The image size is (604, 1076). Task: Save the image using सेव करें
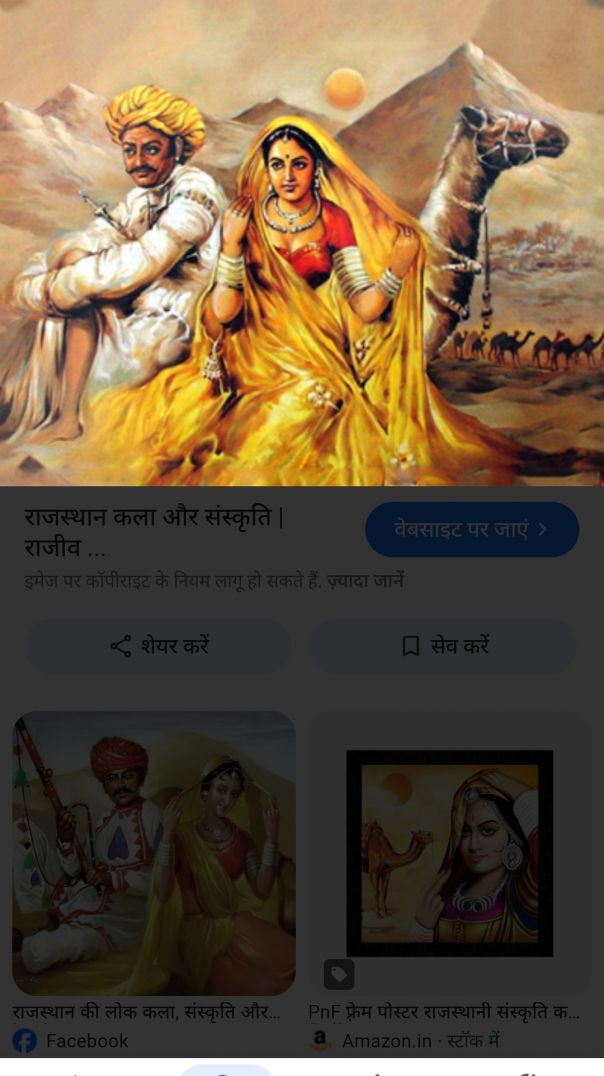(443, 646)
